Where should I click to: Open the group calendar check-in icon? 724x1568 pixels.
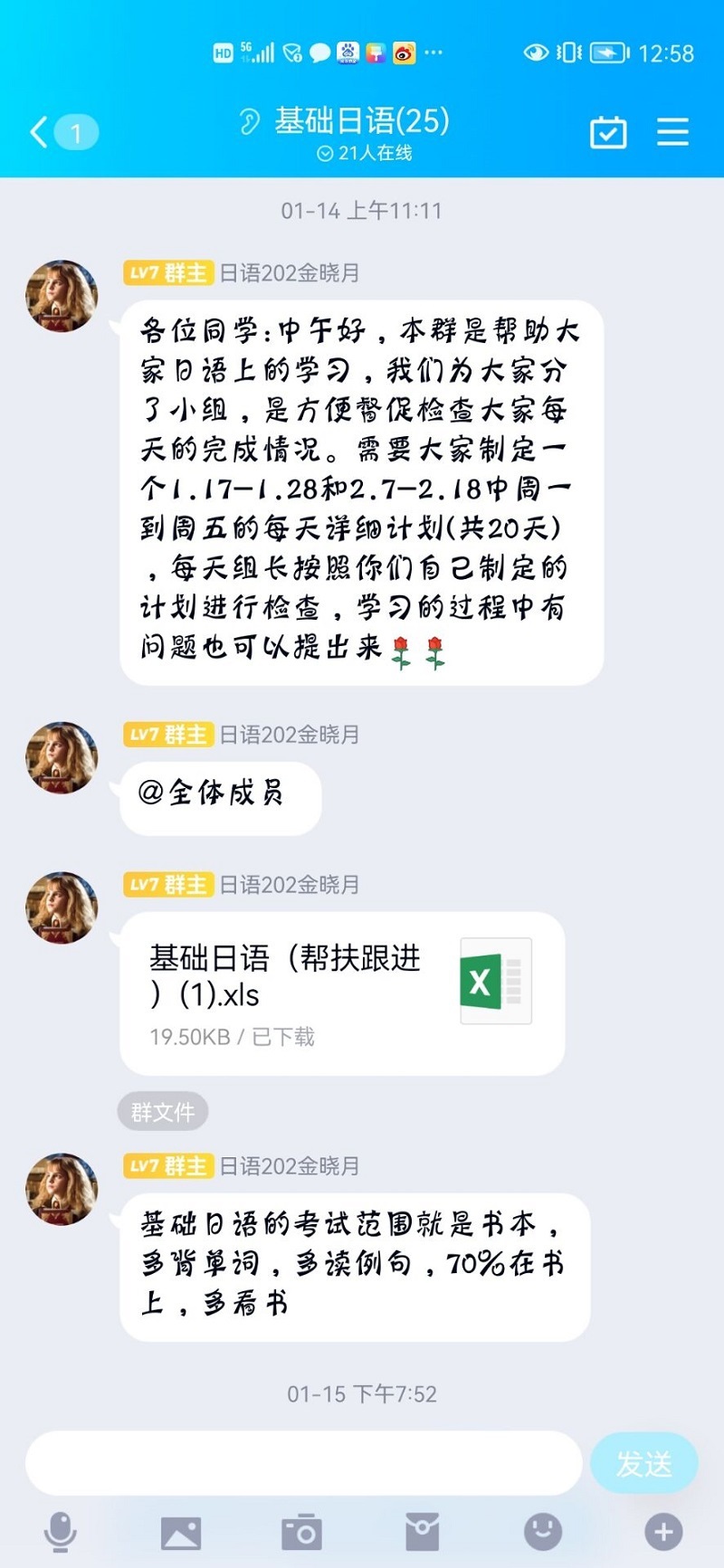point(608,133)
